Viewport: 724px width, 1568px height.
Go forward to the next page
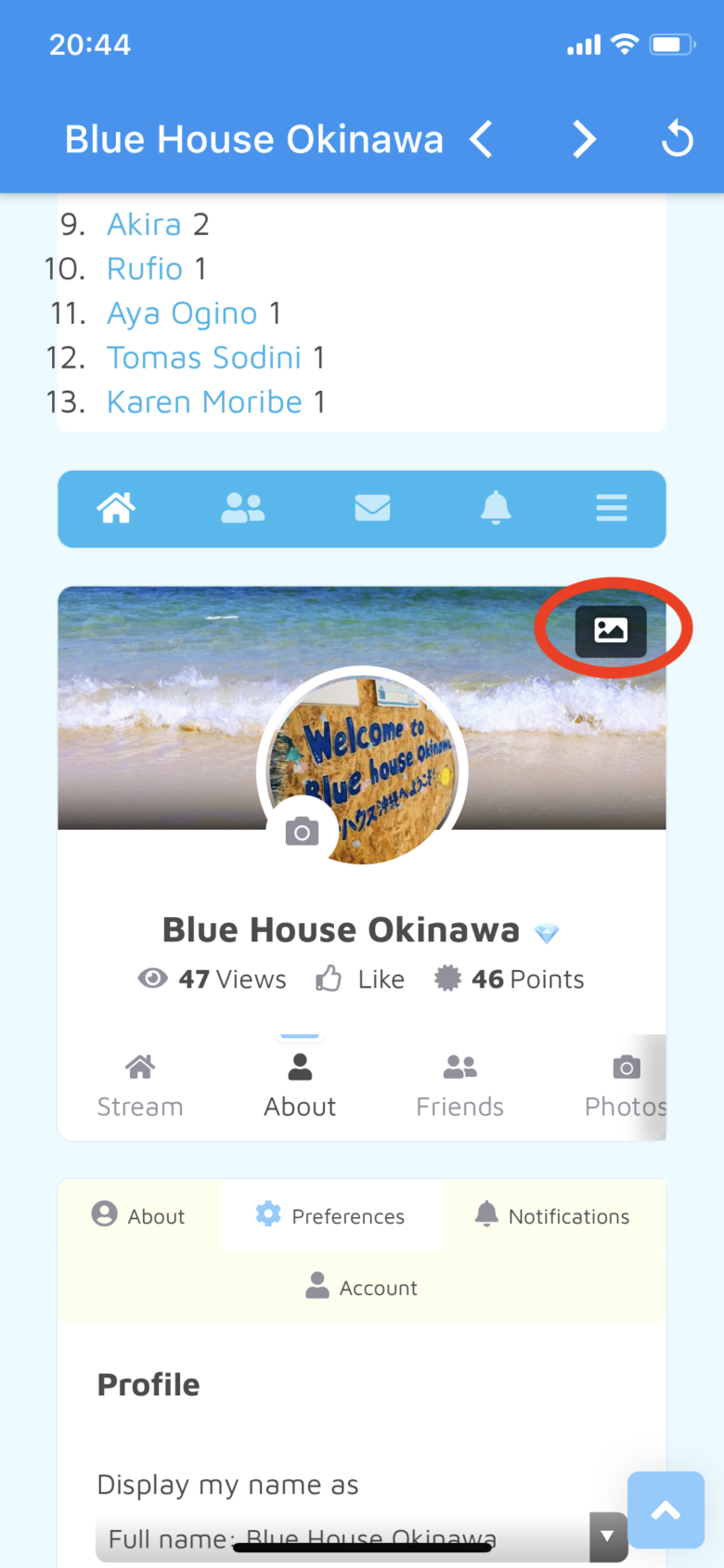(584, 140)
